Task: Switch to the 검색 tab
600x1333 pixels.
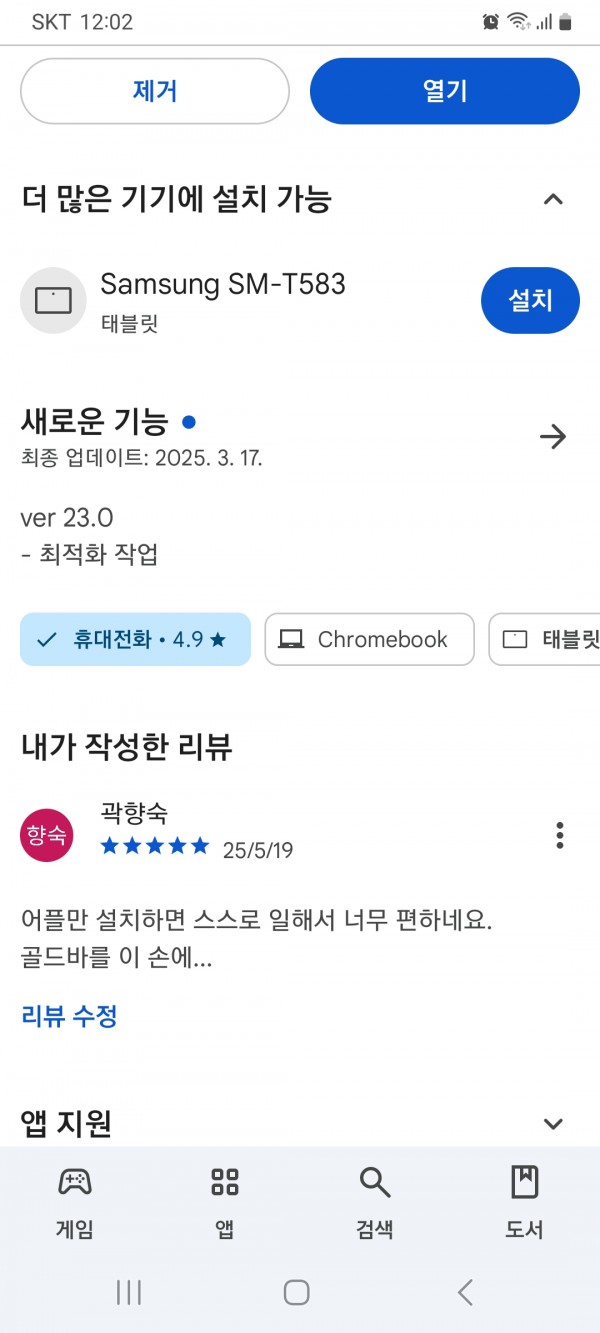Action: [x=375, y=1203]
